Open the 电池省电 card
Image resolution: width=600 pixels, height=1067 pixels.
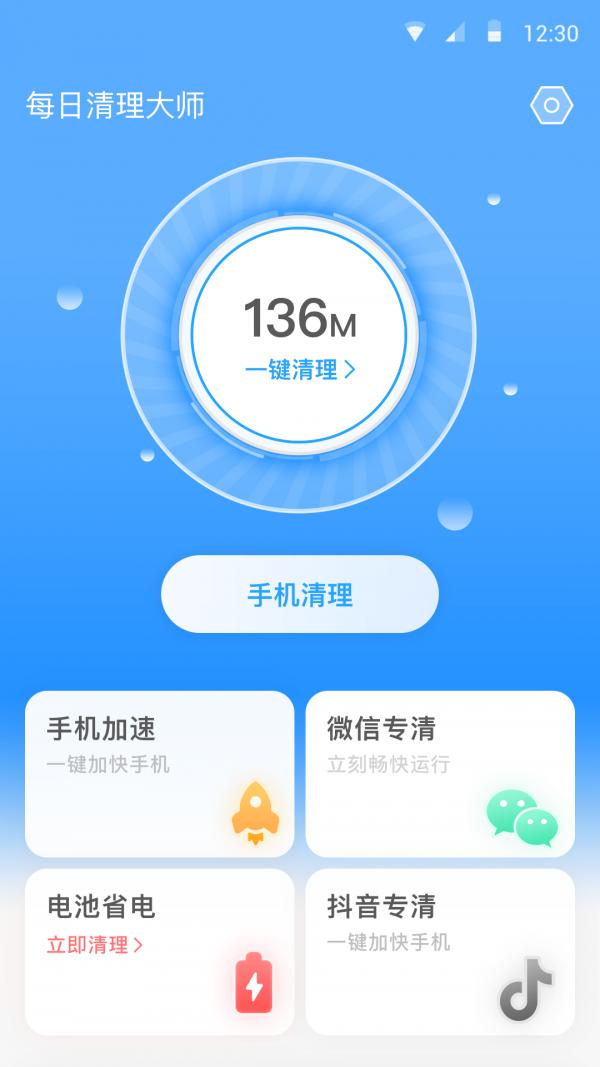pyautogui.click(x=160, y=951)
